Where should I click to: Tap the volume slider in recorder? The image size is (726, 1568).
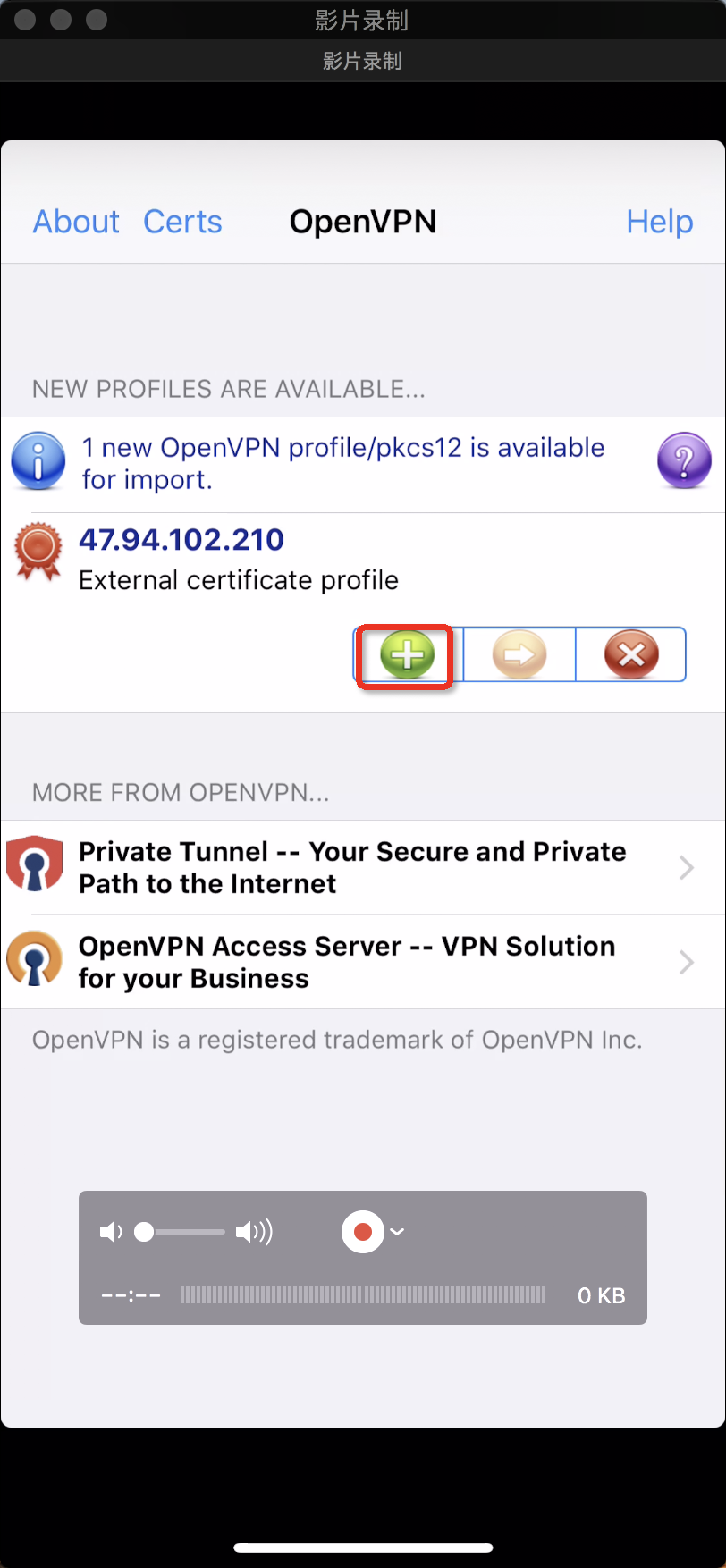183,1232
